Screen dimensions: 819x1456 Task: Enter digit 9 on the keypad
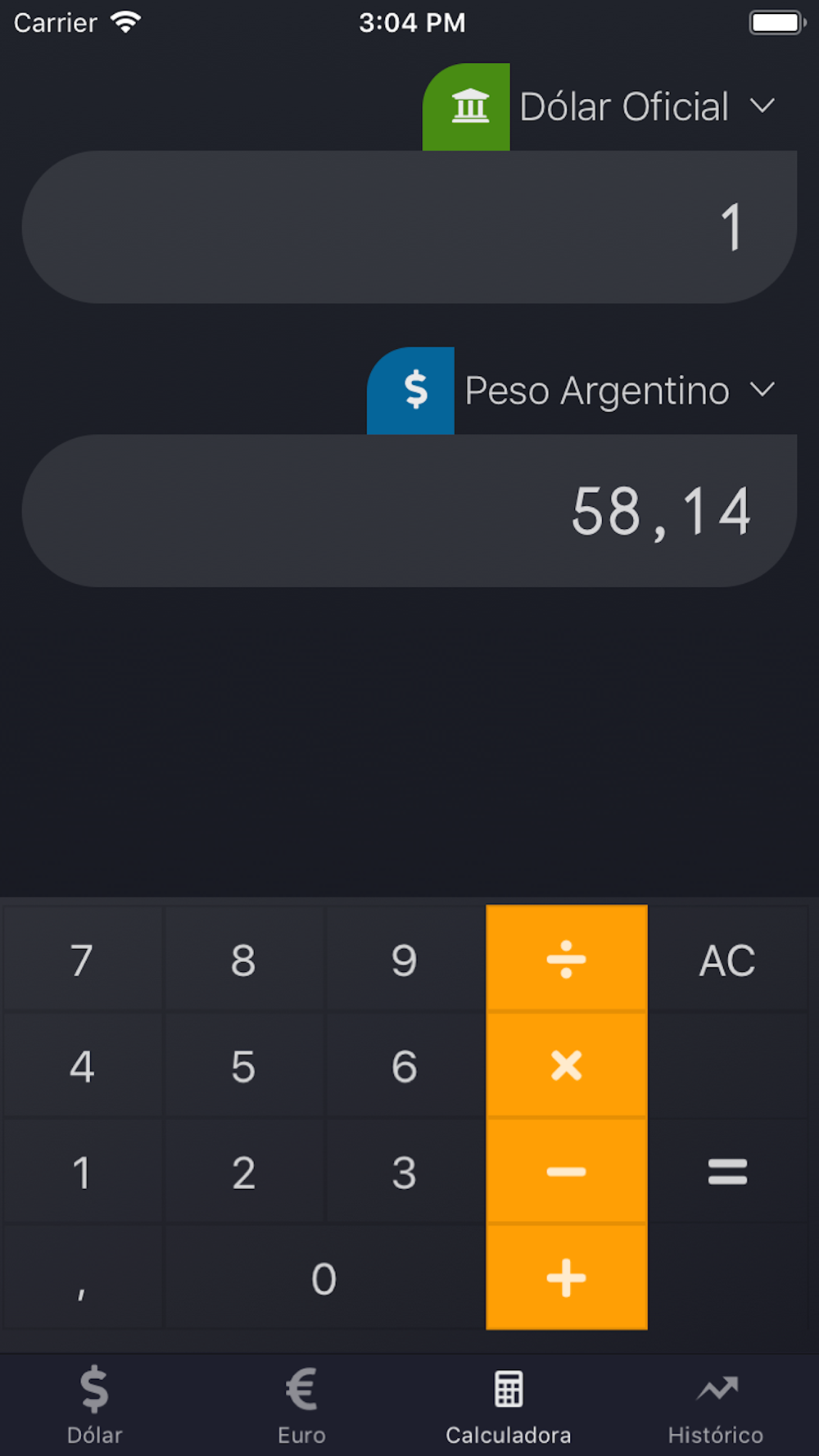coord(405,959)
